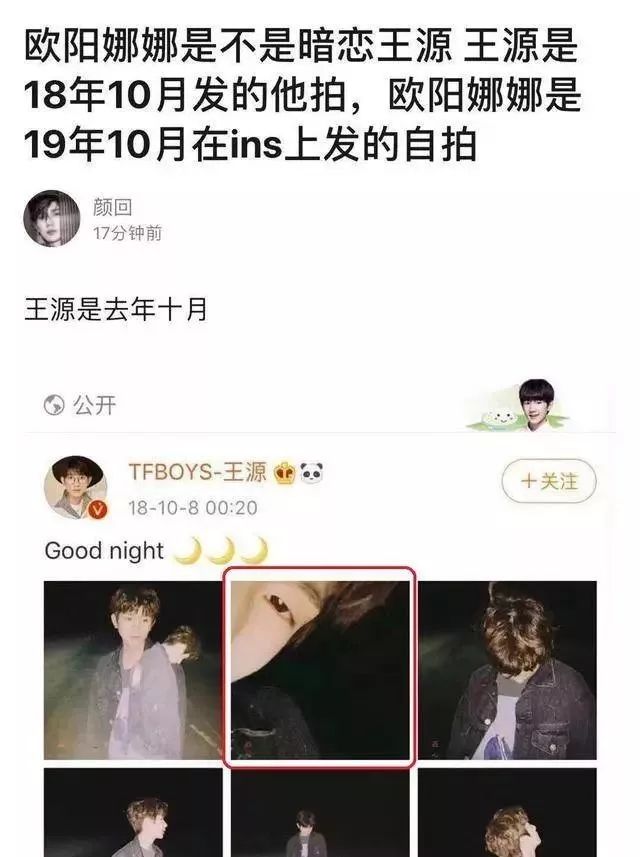Image resolution: width=640 pixels, height=857 pixels.
Task: Open the embedded Weibo screenshot image
Action: 320,620
